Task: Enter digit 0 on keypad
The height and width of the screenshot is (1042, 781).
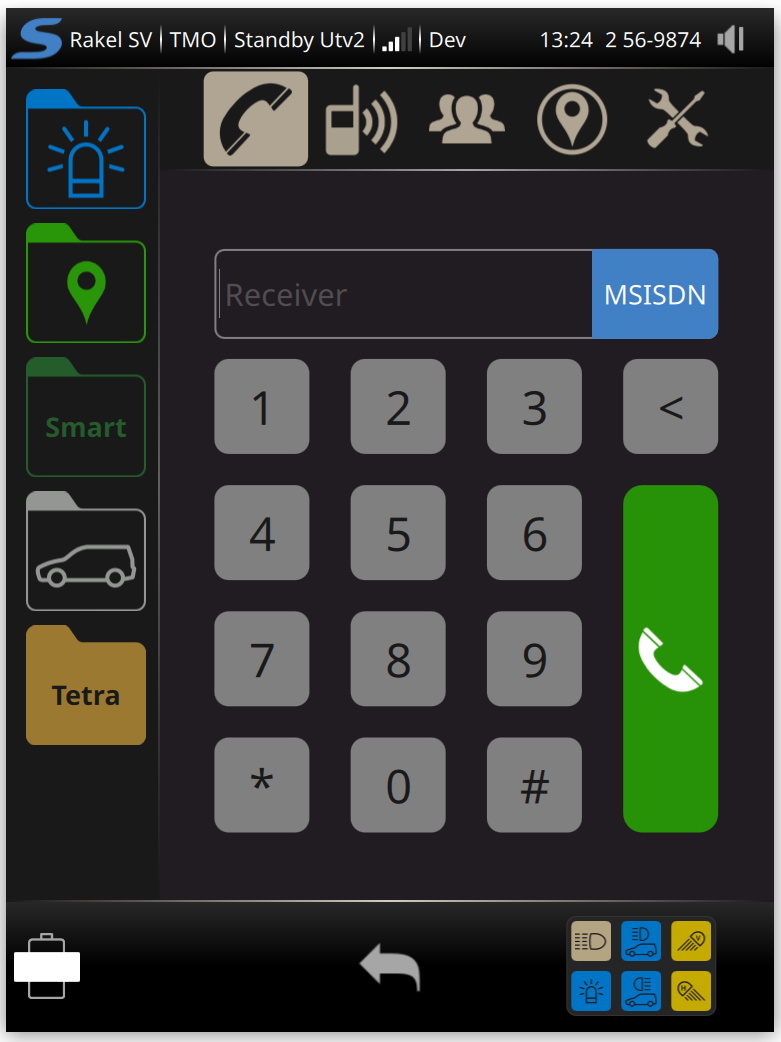Action: (398, 785)
